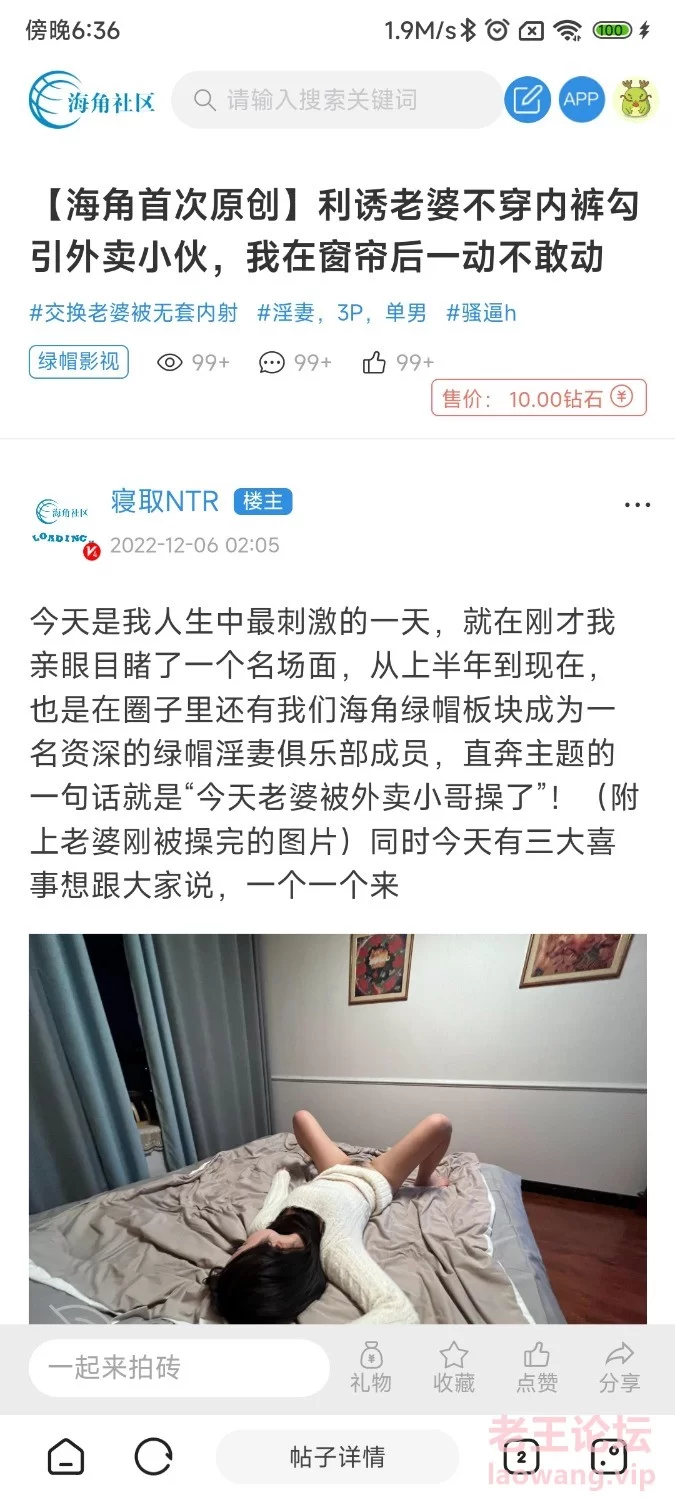The image size is (675, 1500).
Task: Open the author 寝取NTR's profile
Action: (x=164, y=501)
